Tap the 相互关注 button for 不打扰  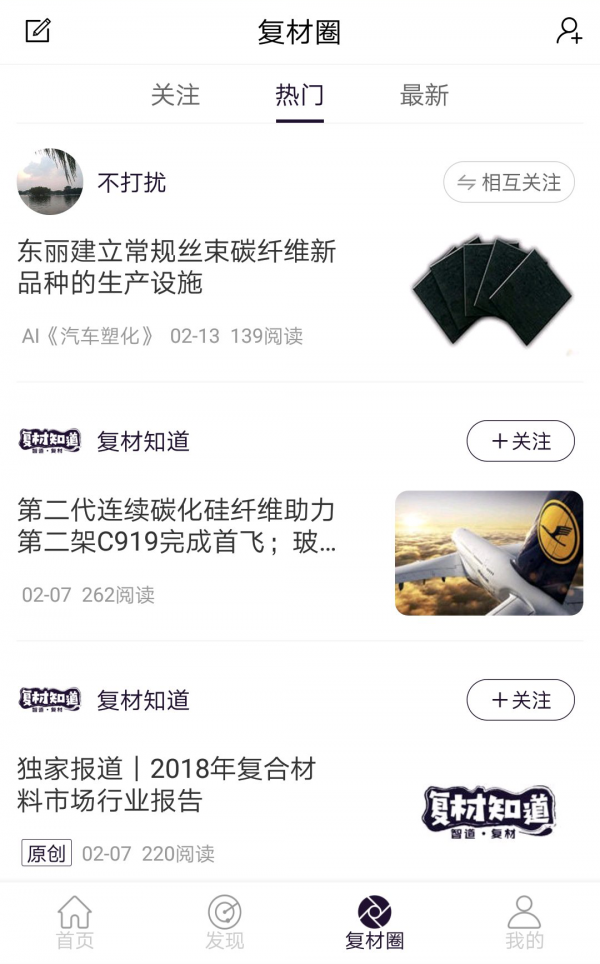click(x=509, y=182)
